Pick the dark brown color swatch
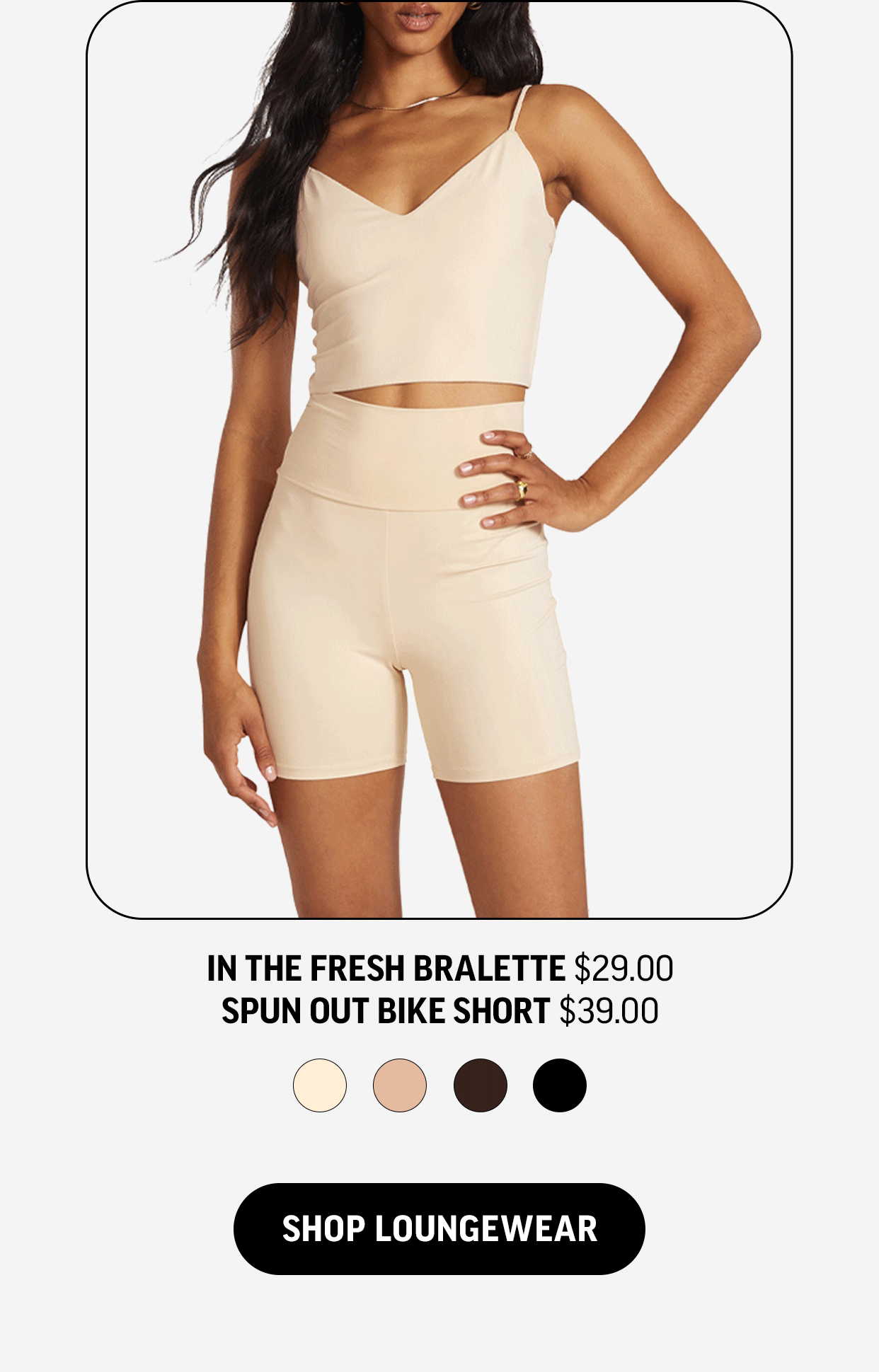Image resolution: width=879 pixels, height=1372 pixels. (x=480, y=1085)
